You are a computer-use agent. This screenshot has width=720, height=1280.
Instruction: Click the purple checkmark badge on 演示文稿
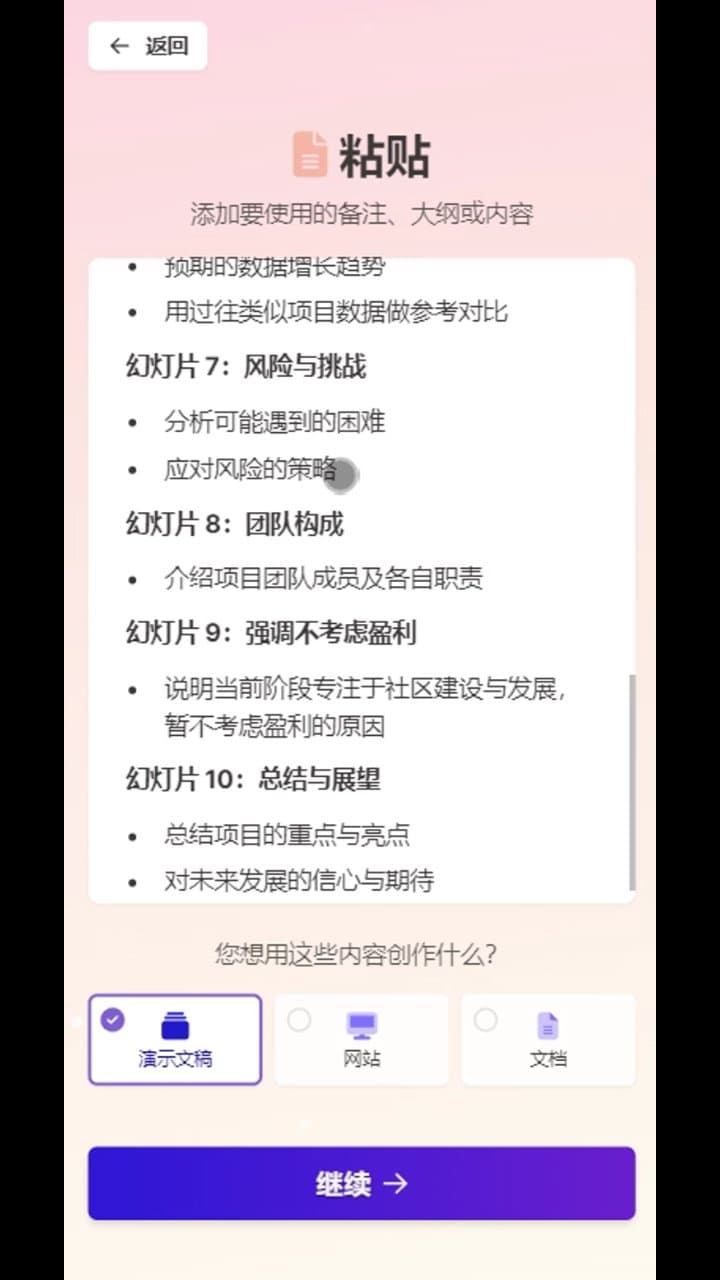[113, 1019]
